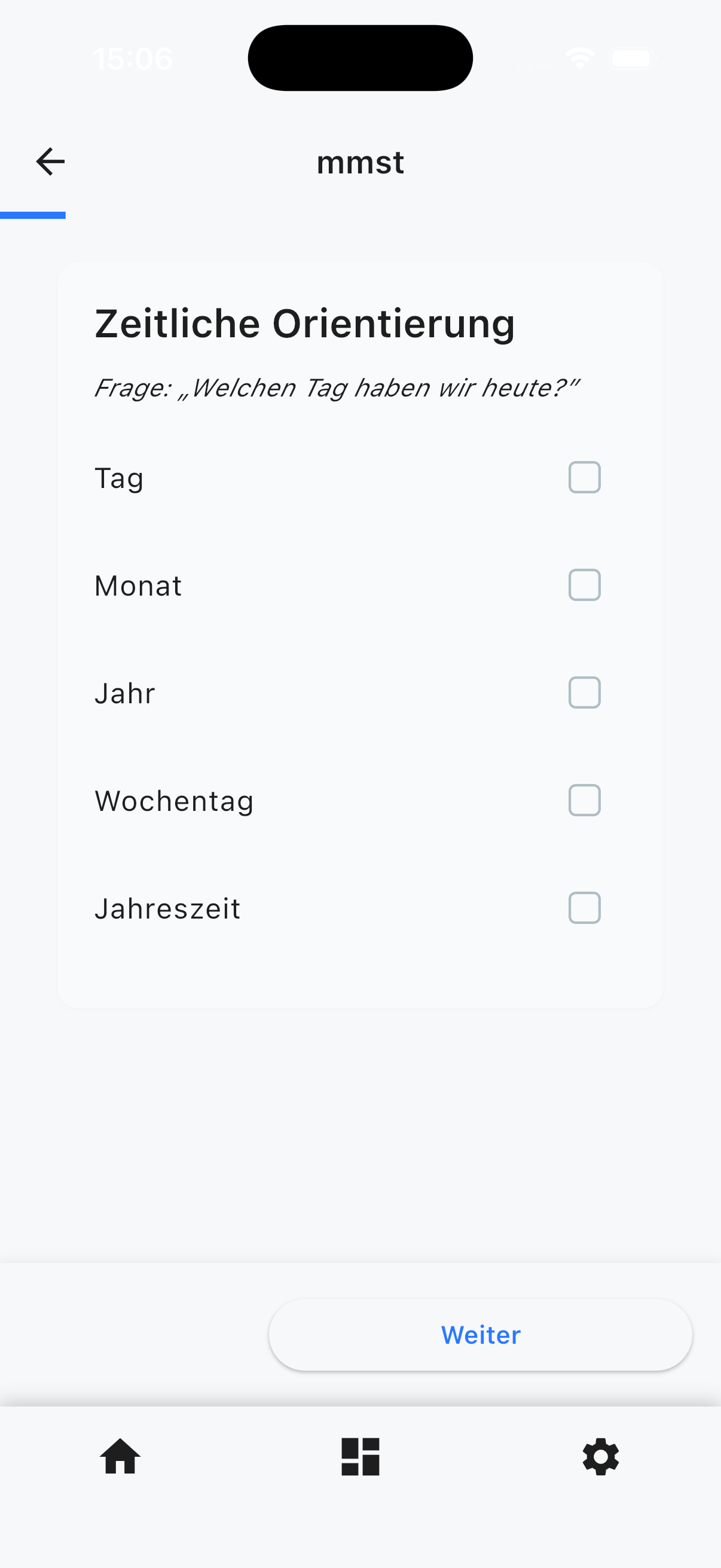This screenshot has width=721, height=1568.
Task: Go back using the arrow icon
Action: pos(50,162)
